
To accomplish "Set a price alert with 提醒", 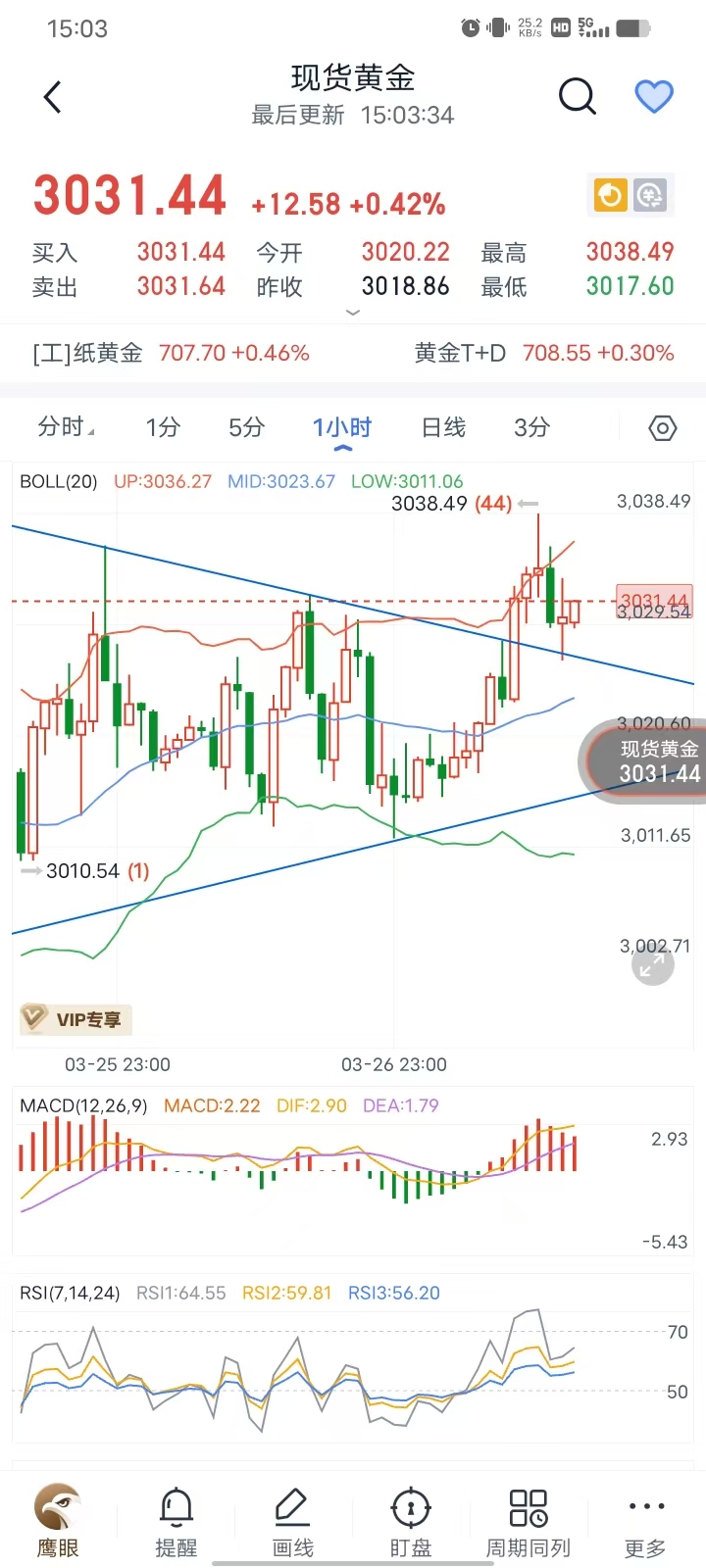I will coord(176,1521).
